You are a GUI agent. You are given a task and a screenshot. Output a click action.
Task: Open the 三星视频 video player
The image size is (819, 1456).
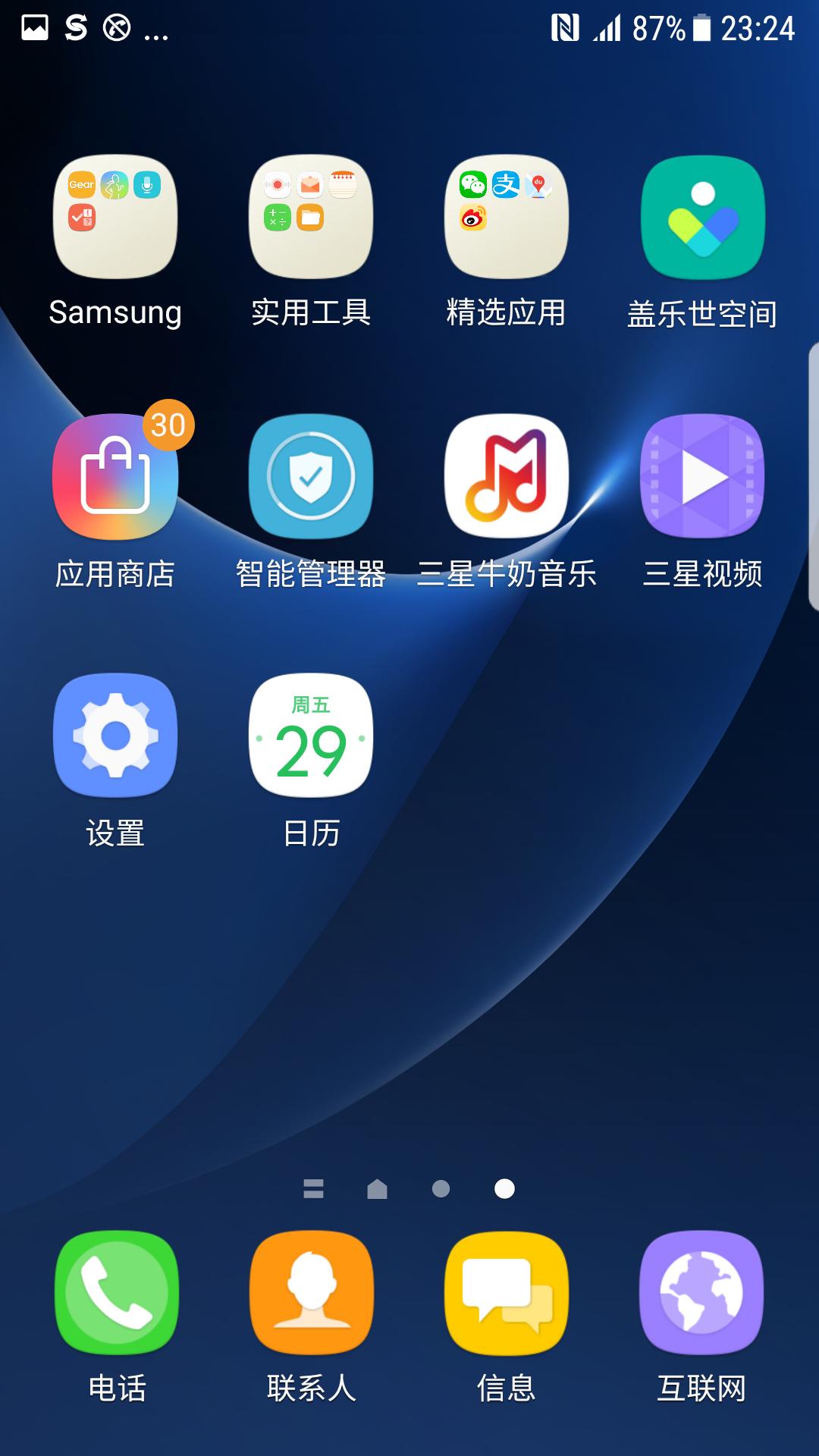pyautogui.click(x=701, y=476)
